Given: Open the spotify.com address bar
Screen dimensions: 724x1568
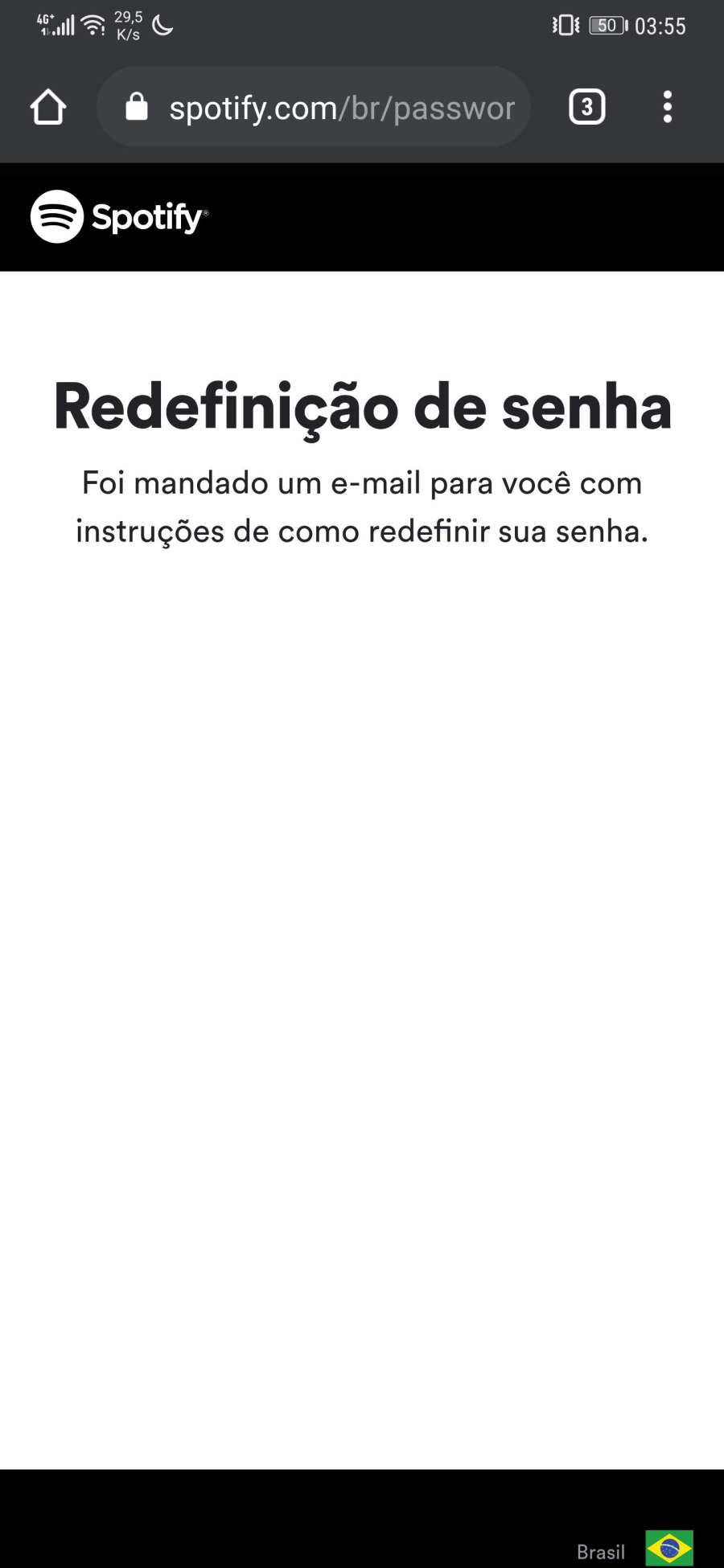Looking at the screenshot, I should click(314, 107).
